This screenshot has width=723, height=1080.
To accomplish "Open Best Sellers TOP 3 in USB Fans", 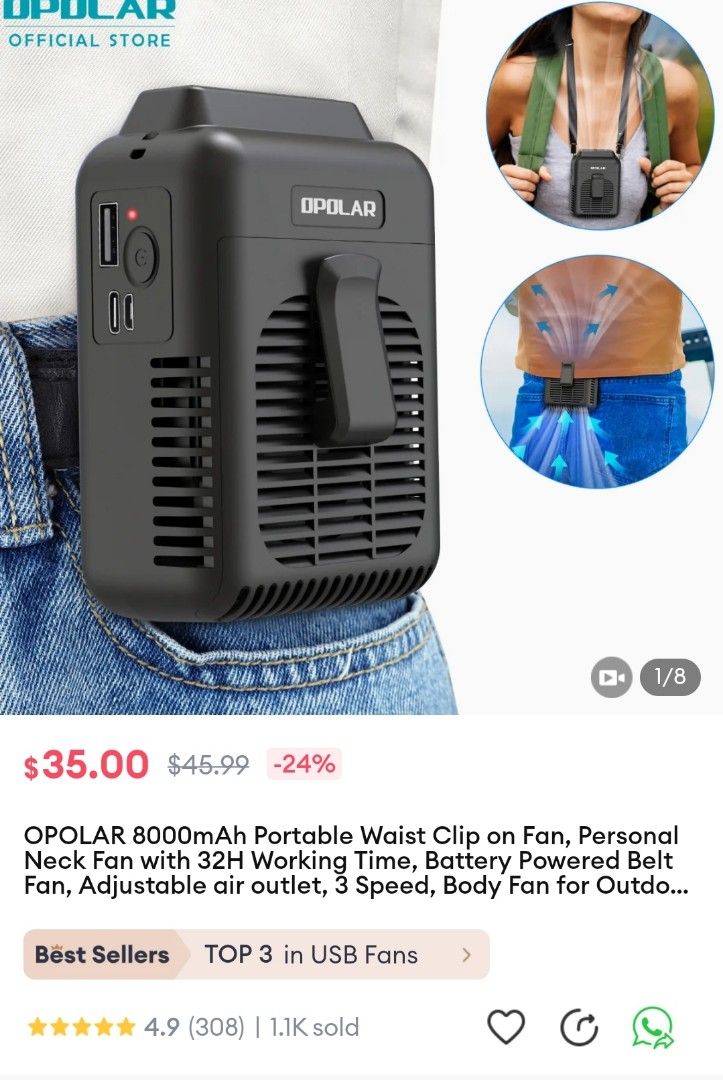I will pos(257,954).
